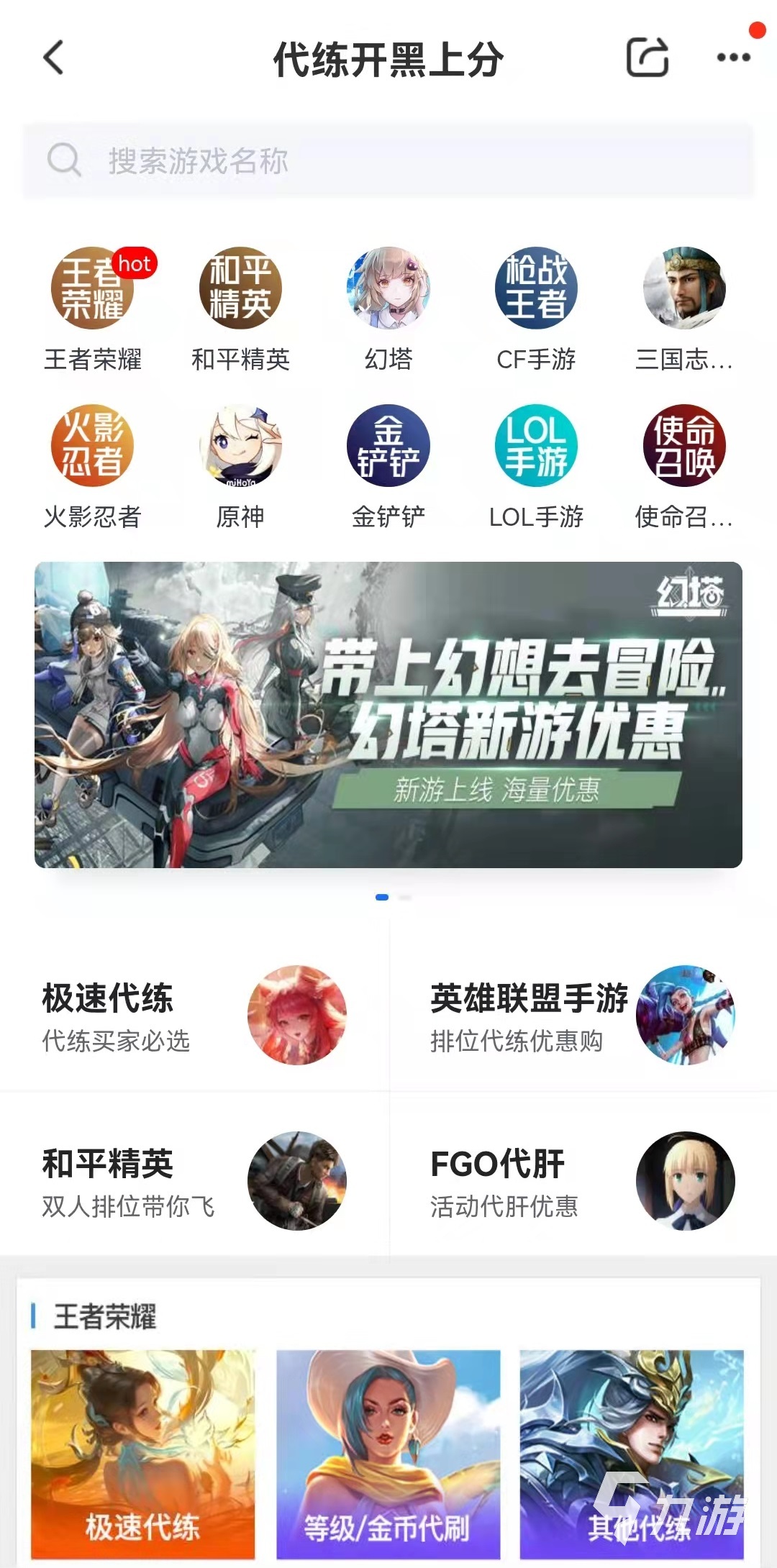
Task: Share this page via the share icon
Action: click(647, 58)
